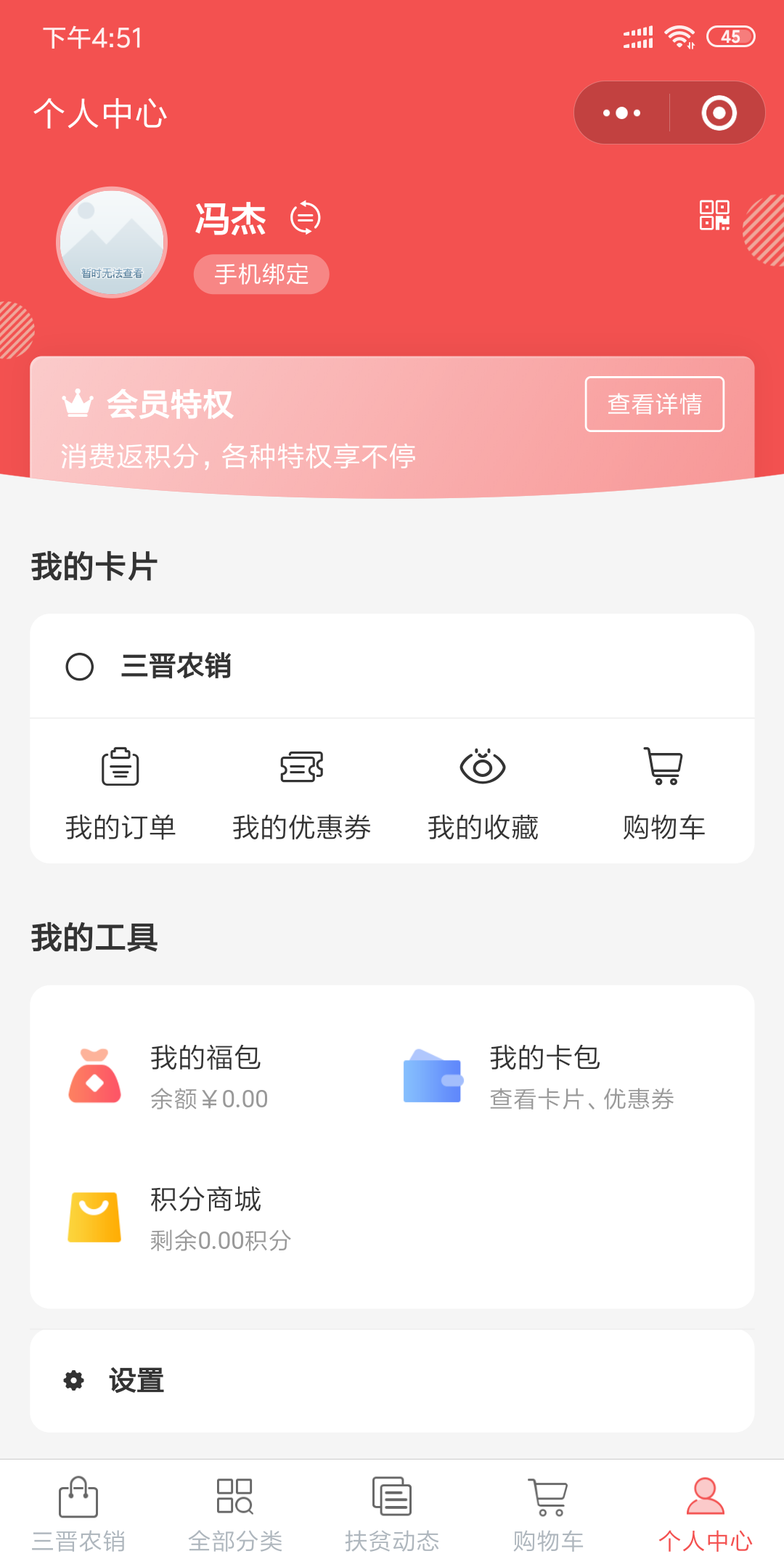Screen dimensions: 784x1567
Task: Open 我的收藏 favorites
Action: pyautogui.click(x=483, y=793)
